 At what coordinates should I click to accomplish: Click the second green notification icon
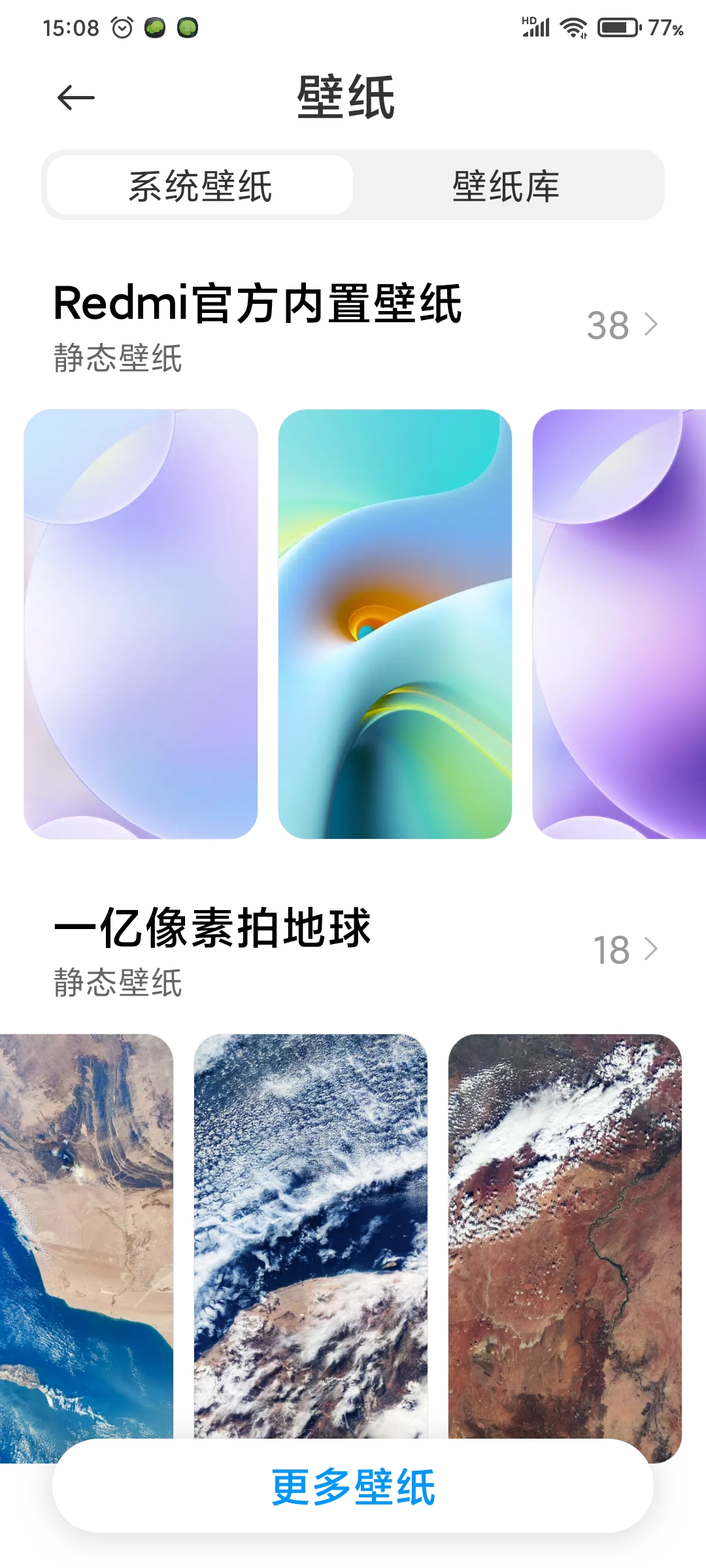coord(190,27)
